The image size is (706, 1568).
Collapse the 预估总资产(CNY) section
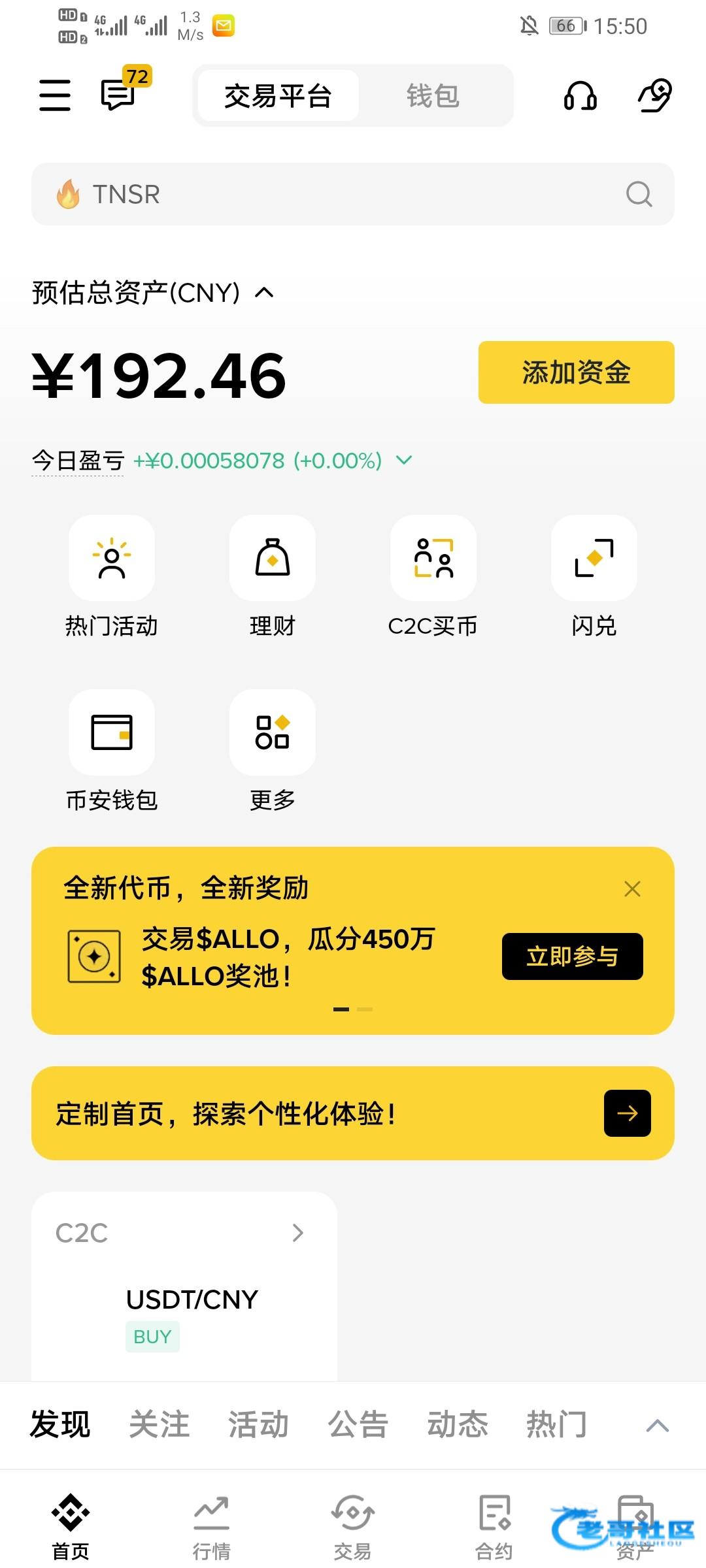click(264, 293)
